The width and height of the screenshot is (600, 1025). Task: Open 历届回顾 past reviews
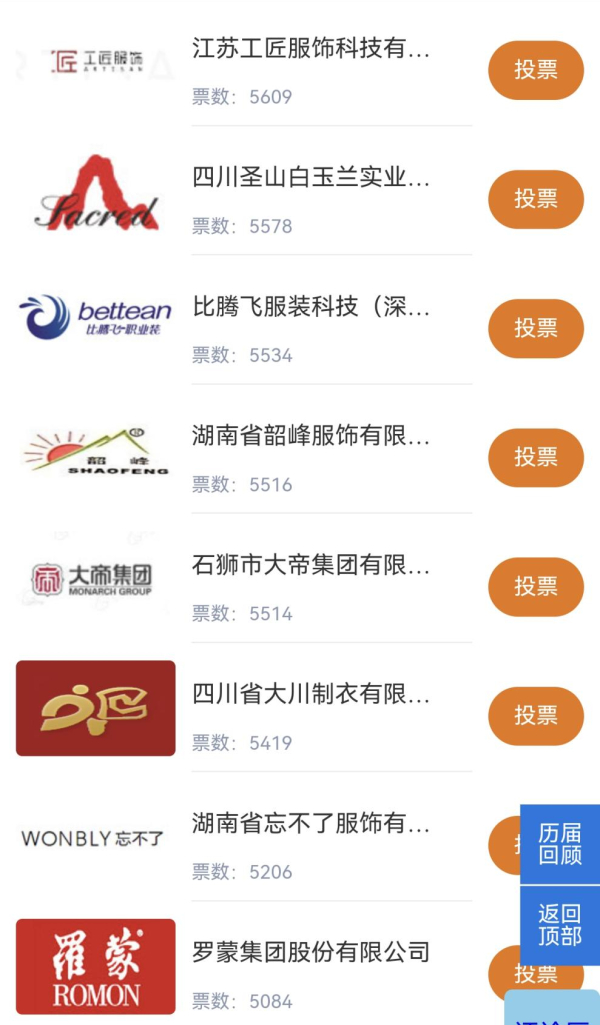pos(559,844)
